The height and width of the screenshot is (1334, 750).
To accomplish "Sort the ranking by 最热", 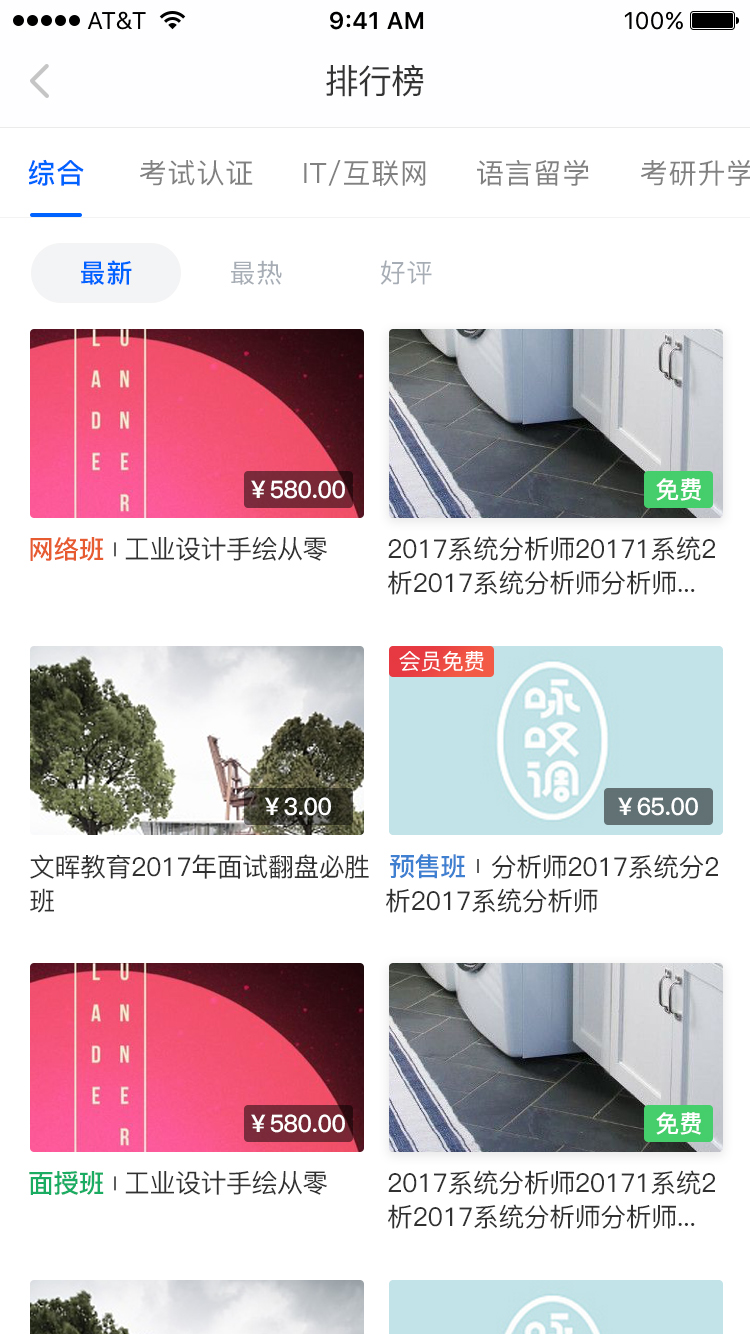I will (256, 273).
